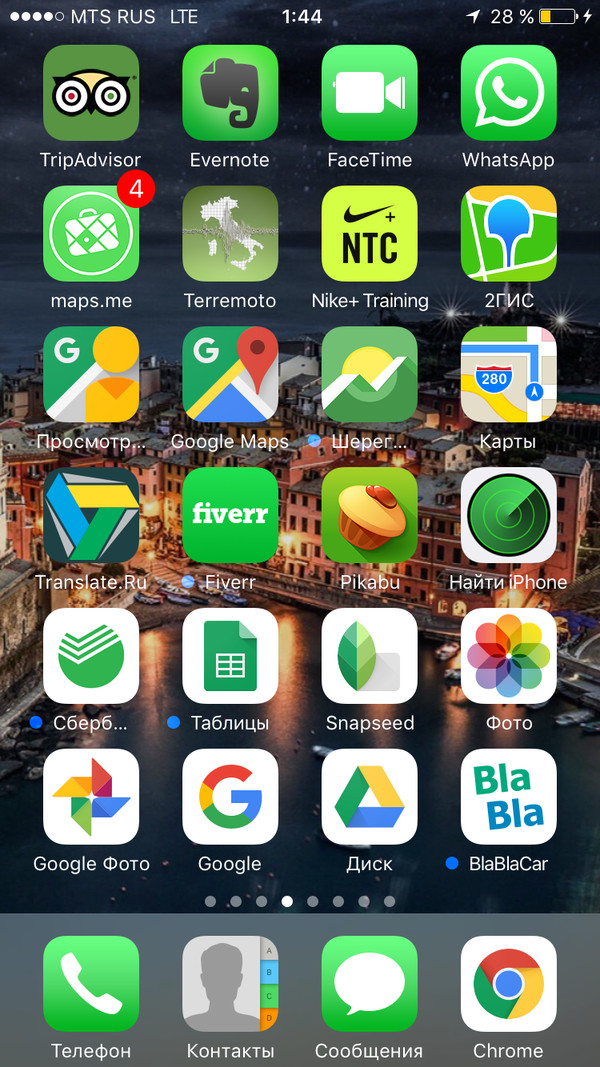Open WhatsApp messenger
The width and height of the screenshot is (600, 1067).
coord(508,93)
